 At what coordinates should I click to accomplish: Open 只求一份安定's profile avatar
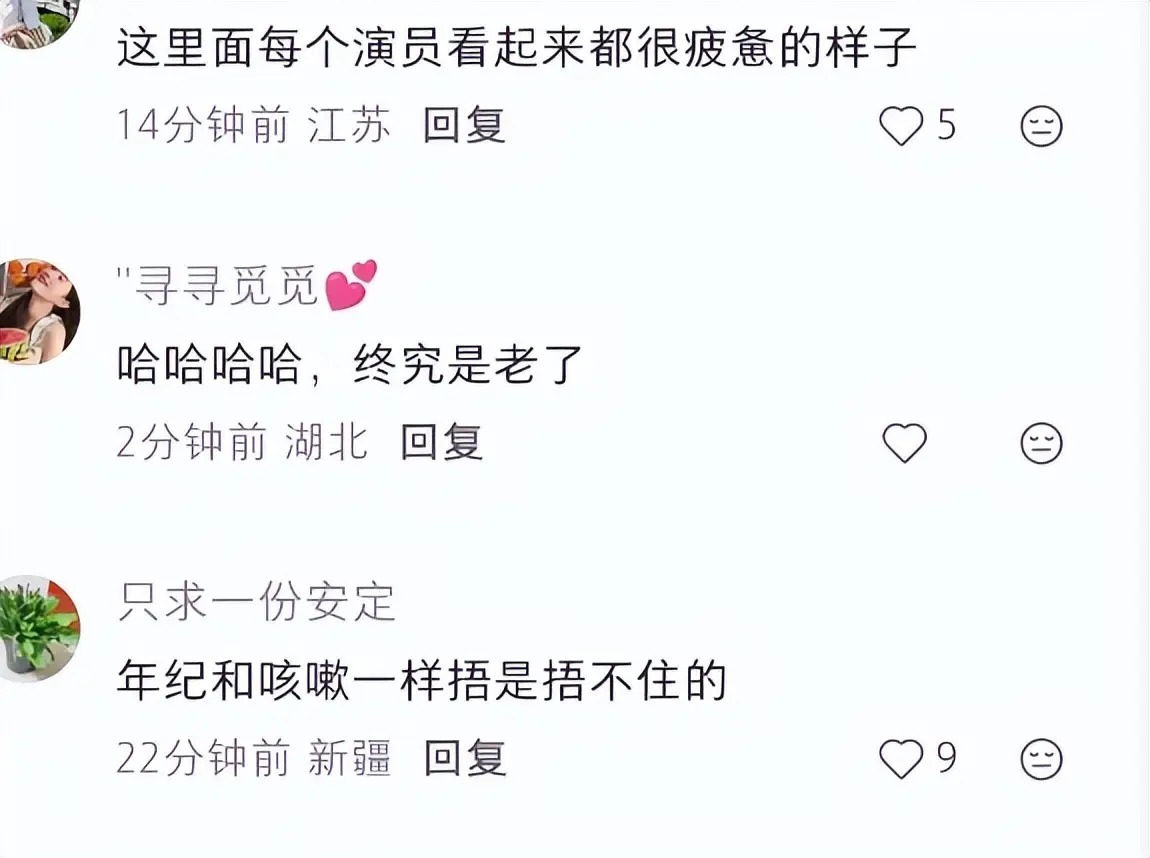click(x=38, y=628)
